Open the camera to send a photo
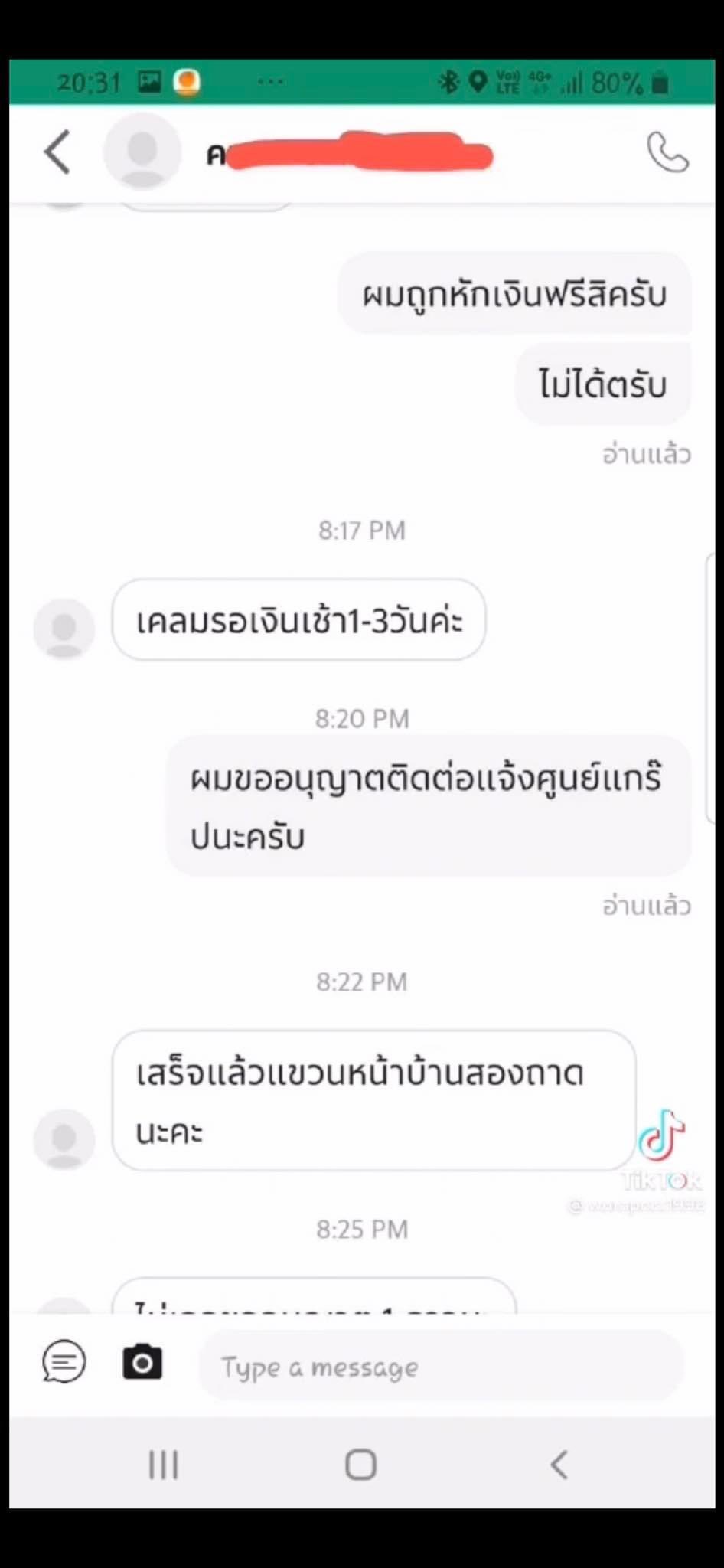 142,1362
